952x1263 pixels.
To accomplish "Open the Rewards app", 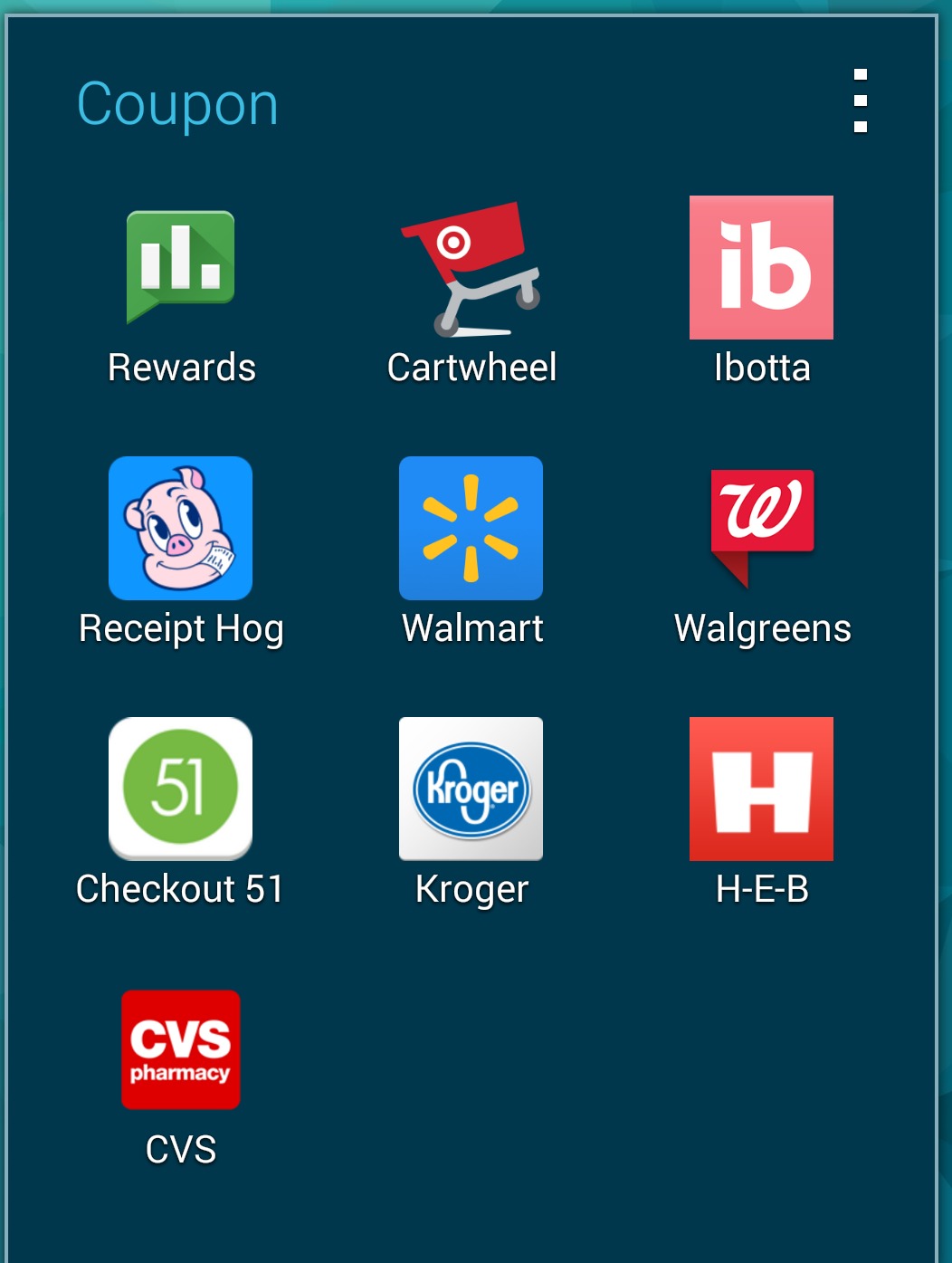I will point(181,267).
